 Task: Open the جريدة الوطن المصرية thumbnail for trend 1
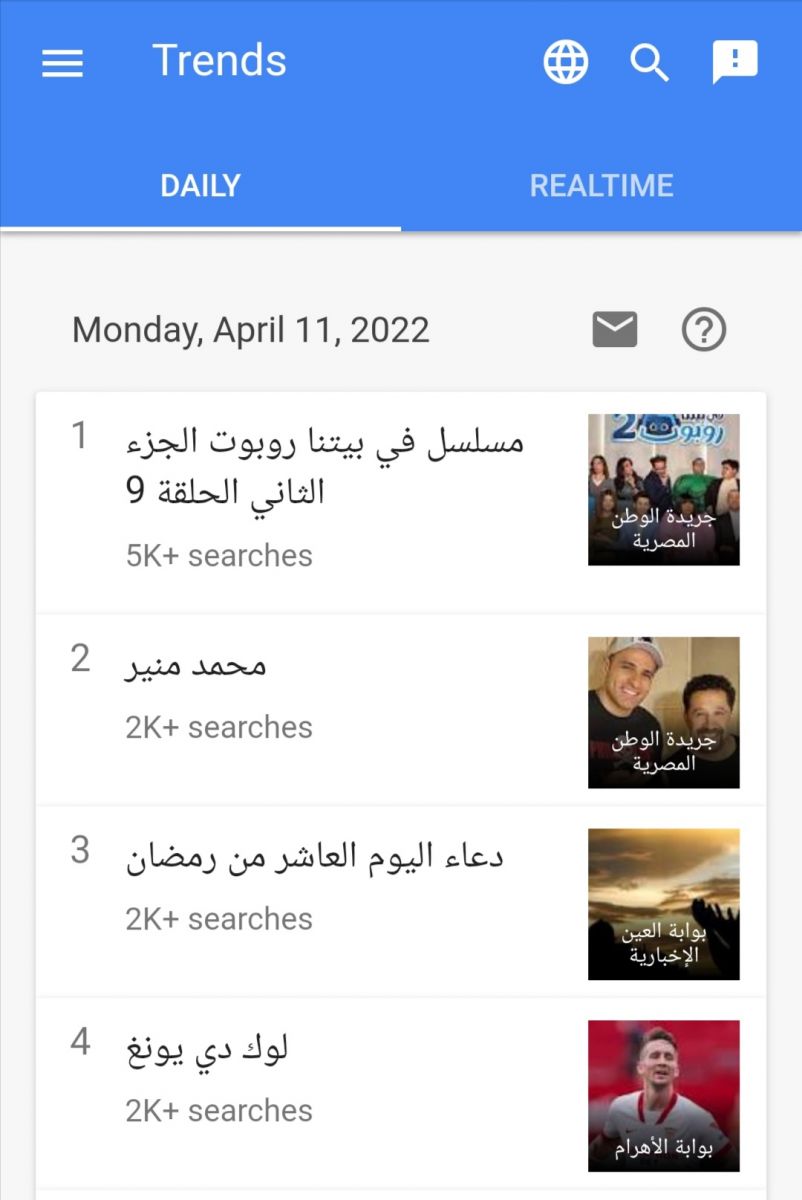click(662, 489)
